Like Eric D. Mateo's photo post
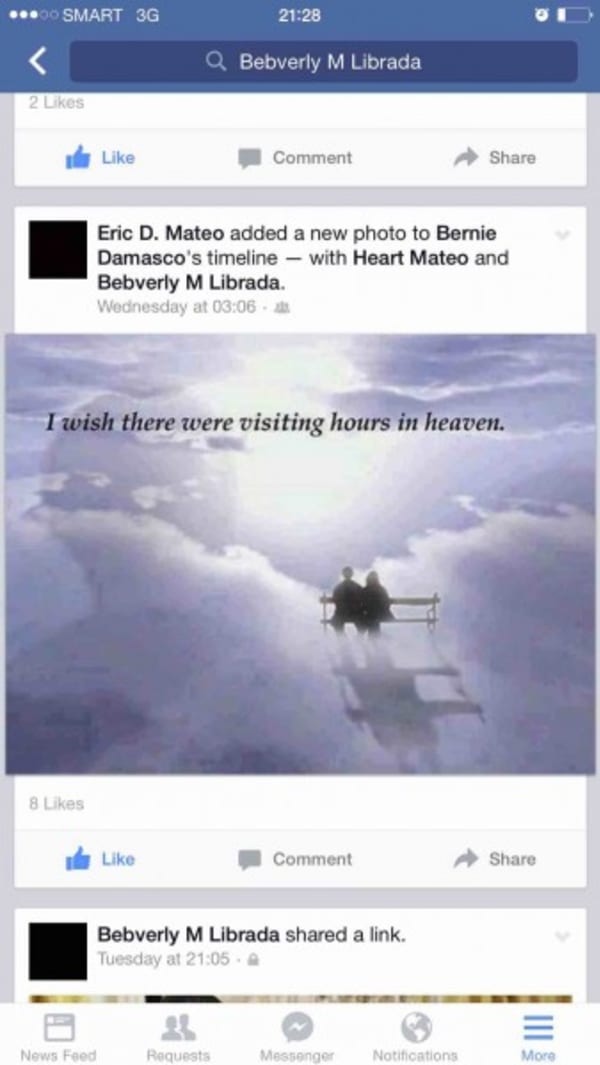The width and height of the screenshot is (600, 1065). [100, 859]
